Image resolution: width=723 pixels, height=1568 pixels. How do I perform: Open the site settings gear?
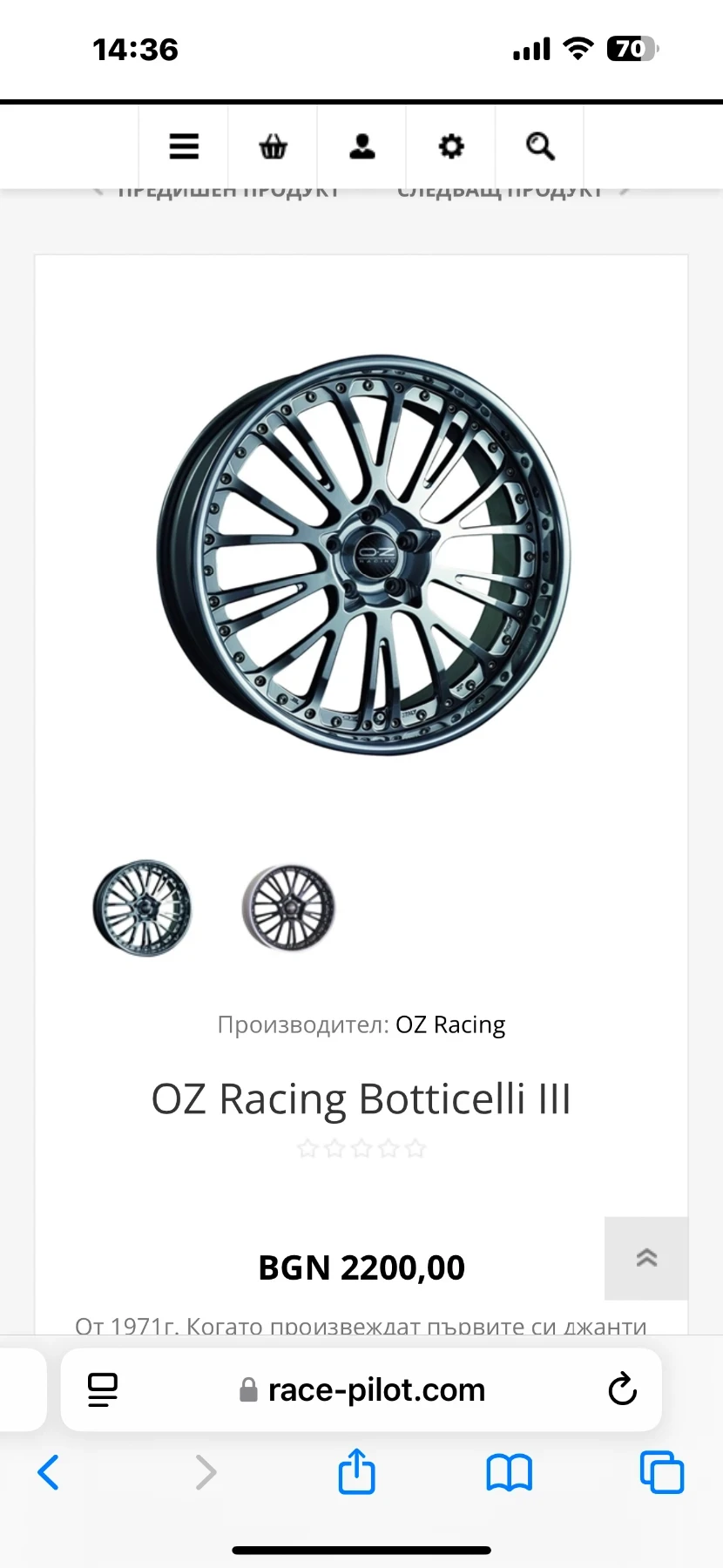450,146
